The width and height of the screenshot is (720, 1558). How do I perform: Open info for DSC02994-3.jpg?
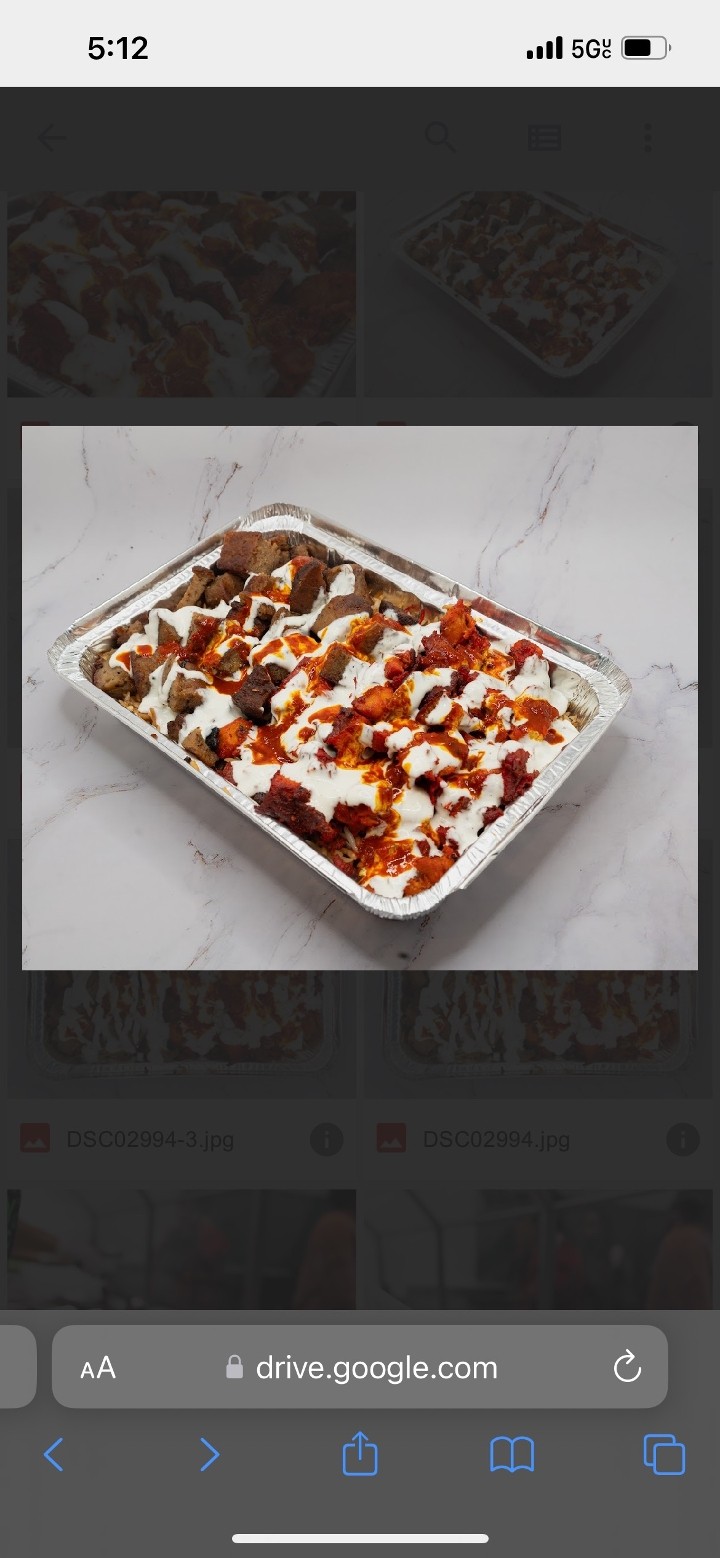click(326, 1138)
